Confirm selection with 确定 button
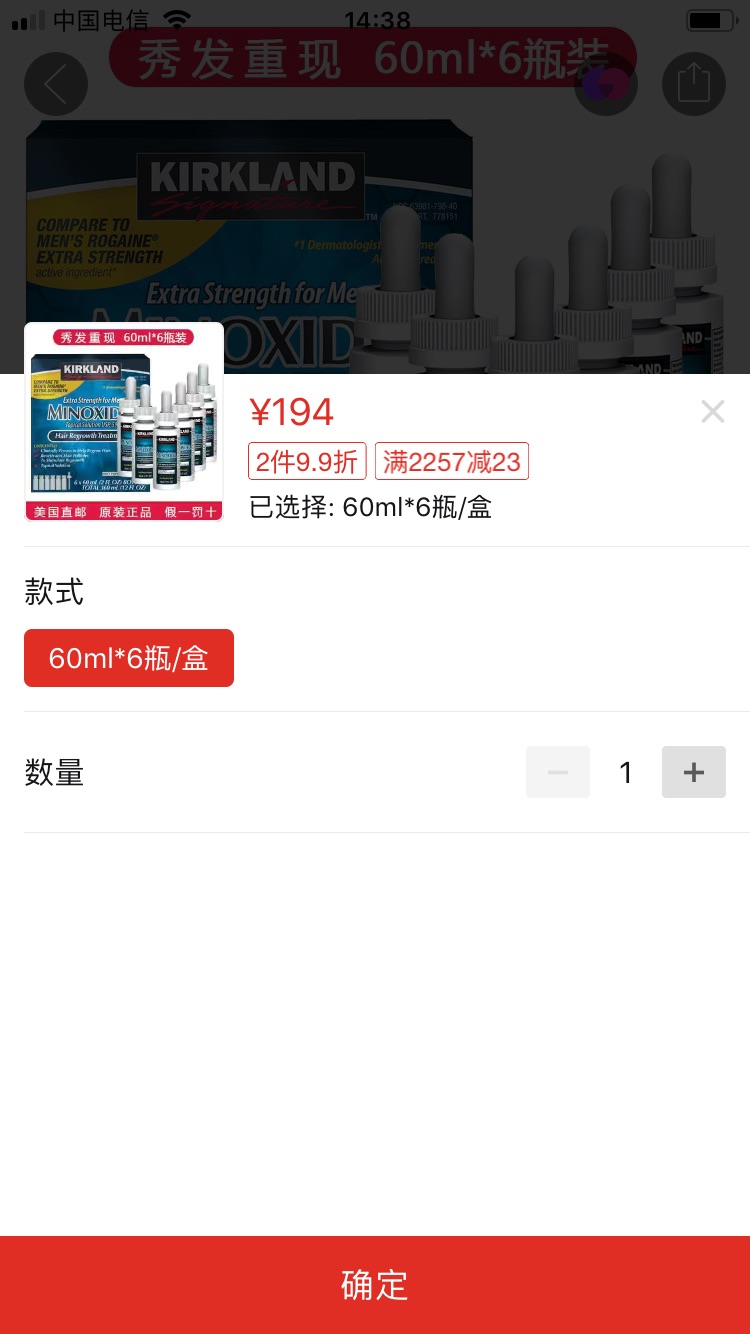The image size is (750, 1334). pos(375,1285)
